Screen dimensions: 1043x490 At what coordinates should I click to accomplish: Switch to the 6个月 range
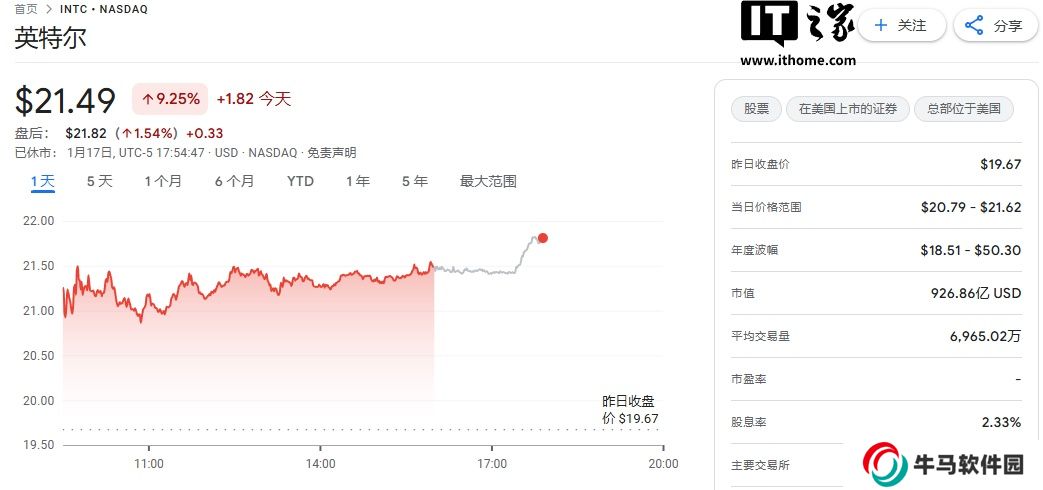[x=234, y=181]
